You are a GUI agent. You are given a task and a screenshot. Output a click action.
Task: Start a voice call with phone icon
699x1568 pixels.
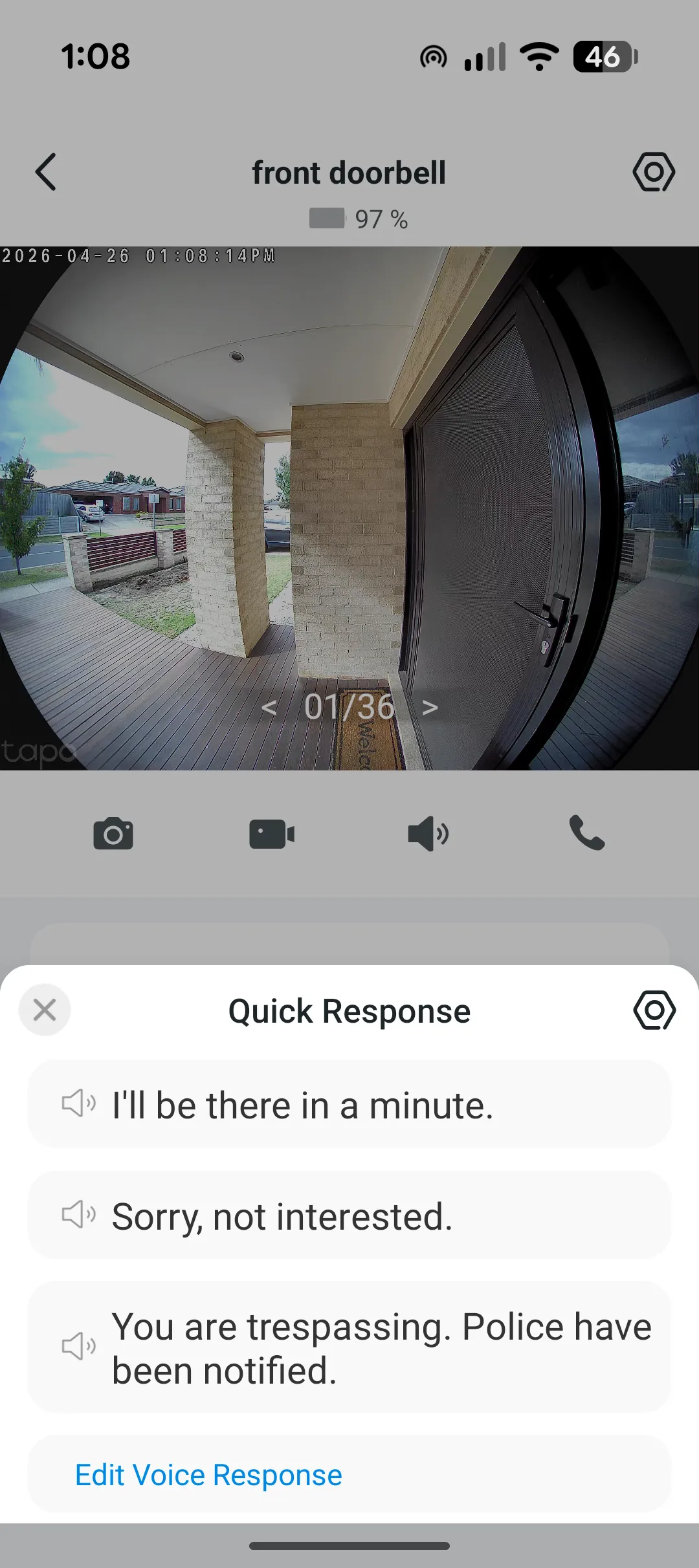pos(586,833)
